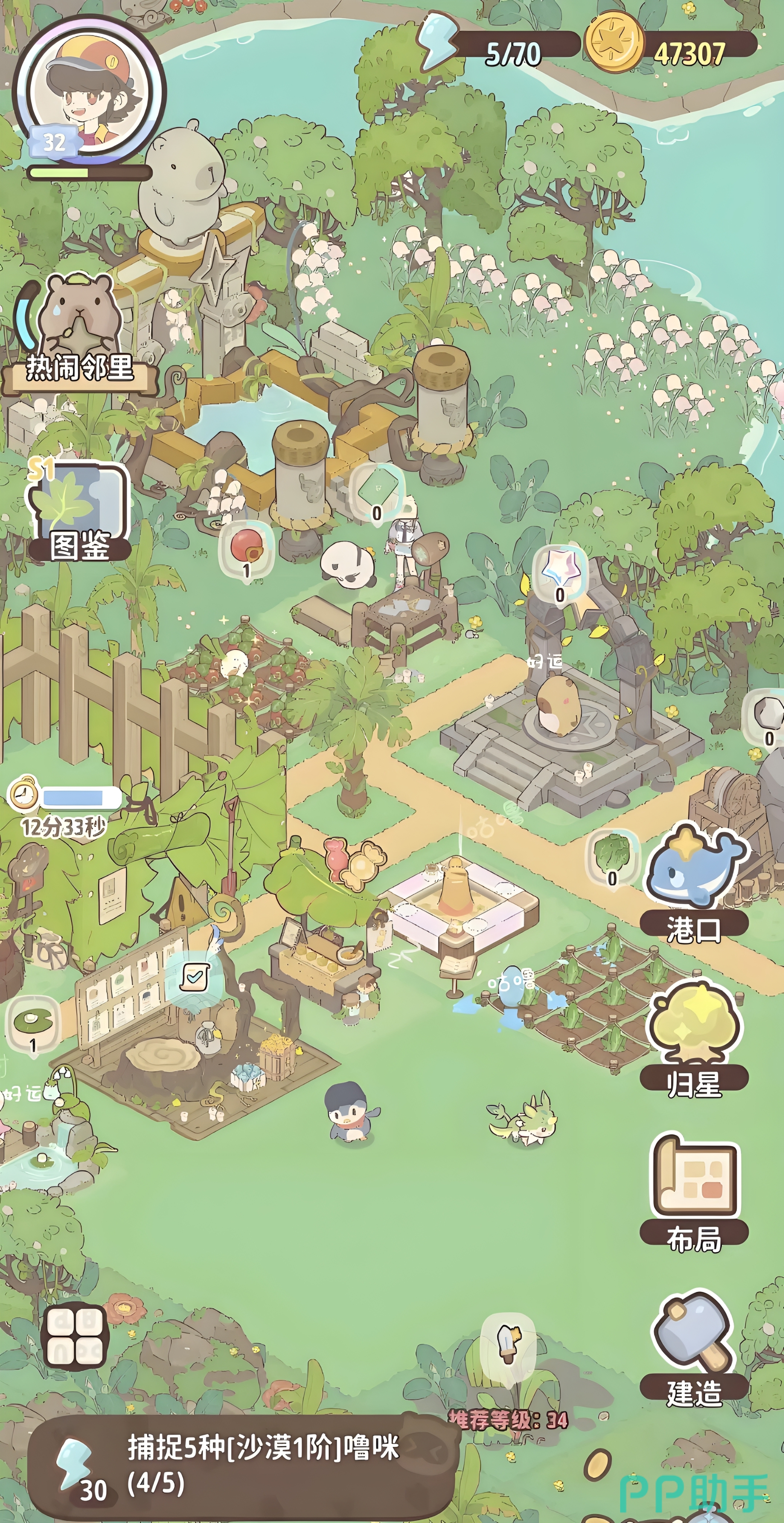
Task: Open the 图鉴 collection book
Action: point(79,511)
